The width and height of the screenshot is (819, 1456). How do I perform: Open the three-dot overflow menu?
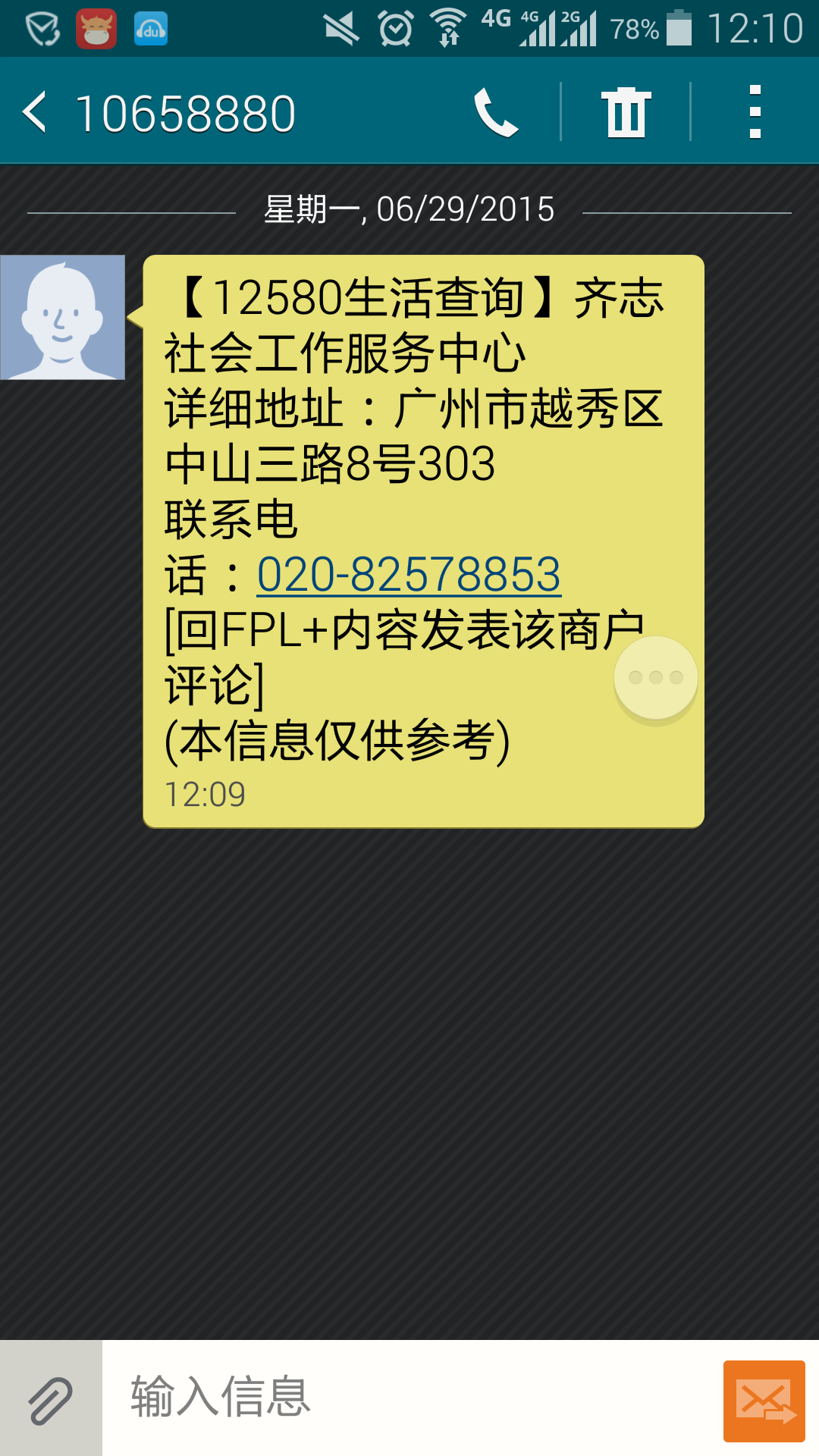click(755, 112)
